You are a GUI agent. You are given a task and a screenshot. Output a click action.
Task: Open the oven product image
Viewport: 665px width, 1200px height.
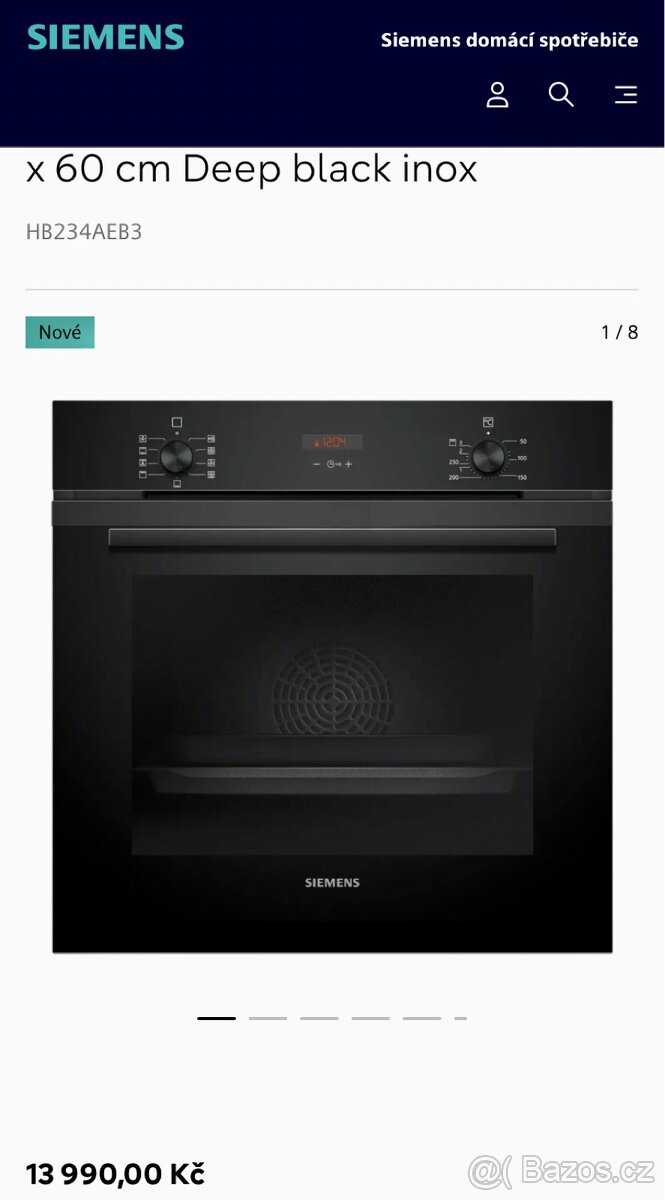click(332, 676)
